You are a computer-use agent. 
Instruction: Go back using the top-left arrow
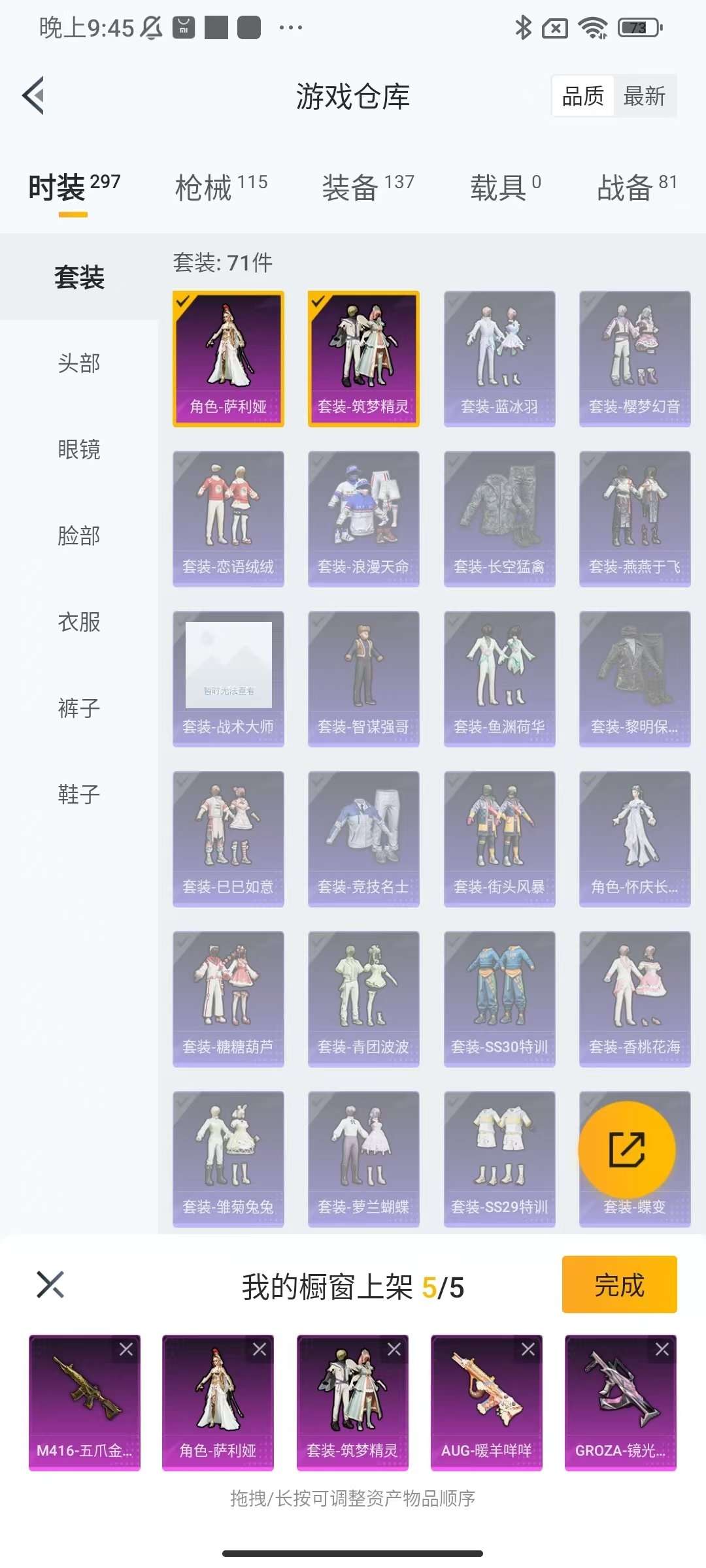[x=34, y=96]
